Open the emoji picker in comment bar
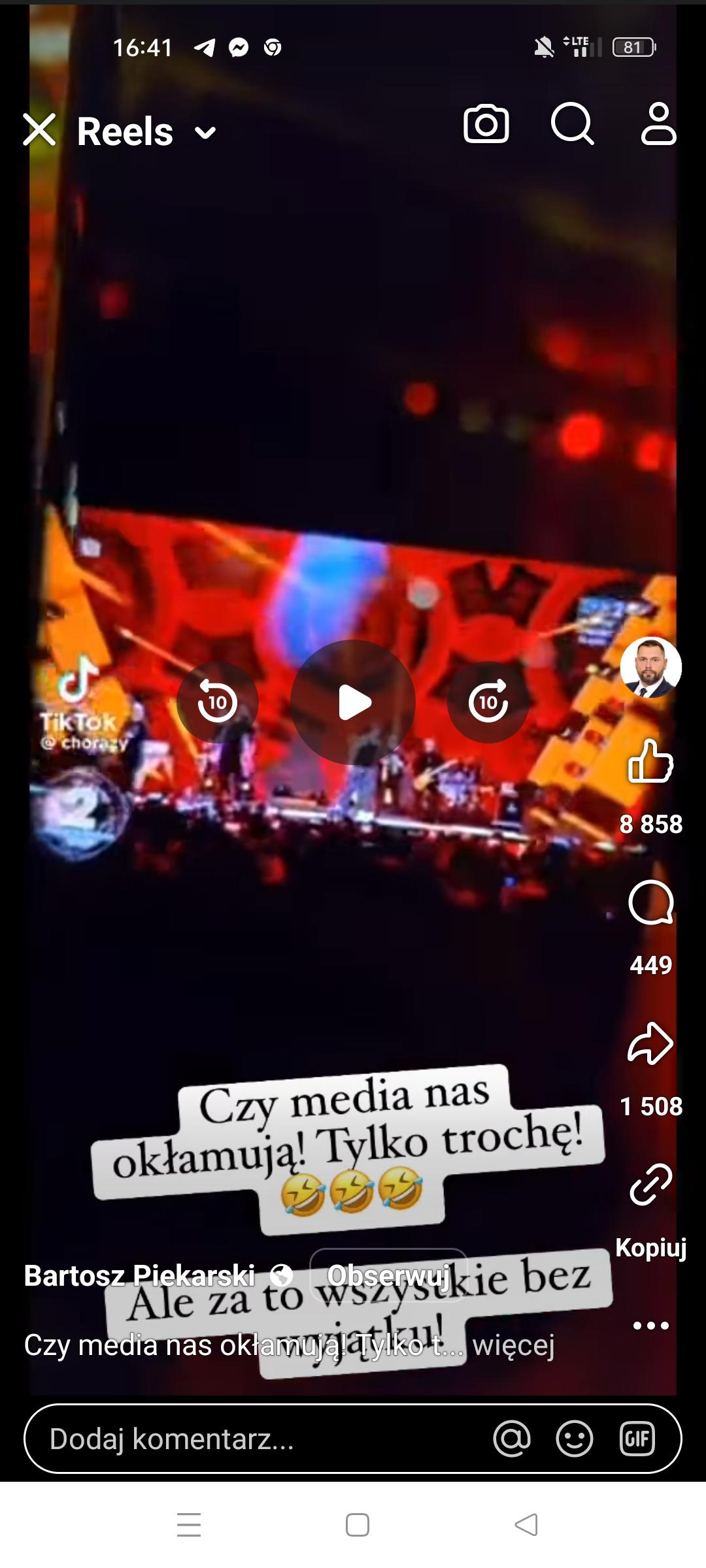Image resolution: width=706 pixels, height=1568 pixels. point(575,1439)
